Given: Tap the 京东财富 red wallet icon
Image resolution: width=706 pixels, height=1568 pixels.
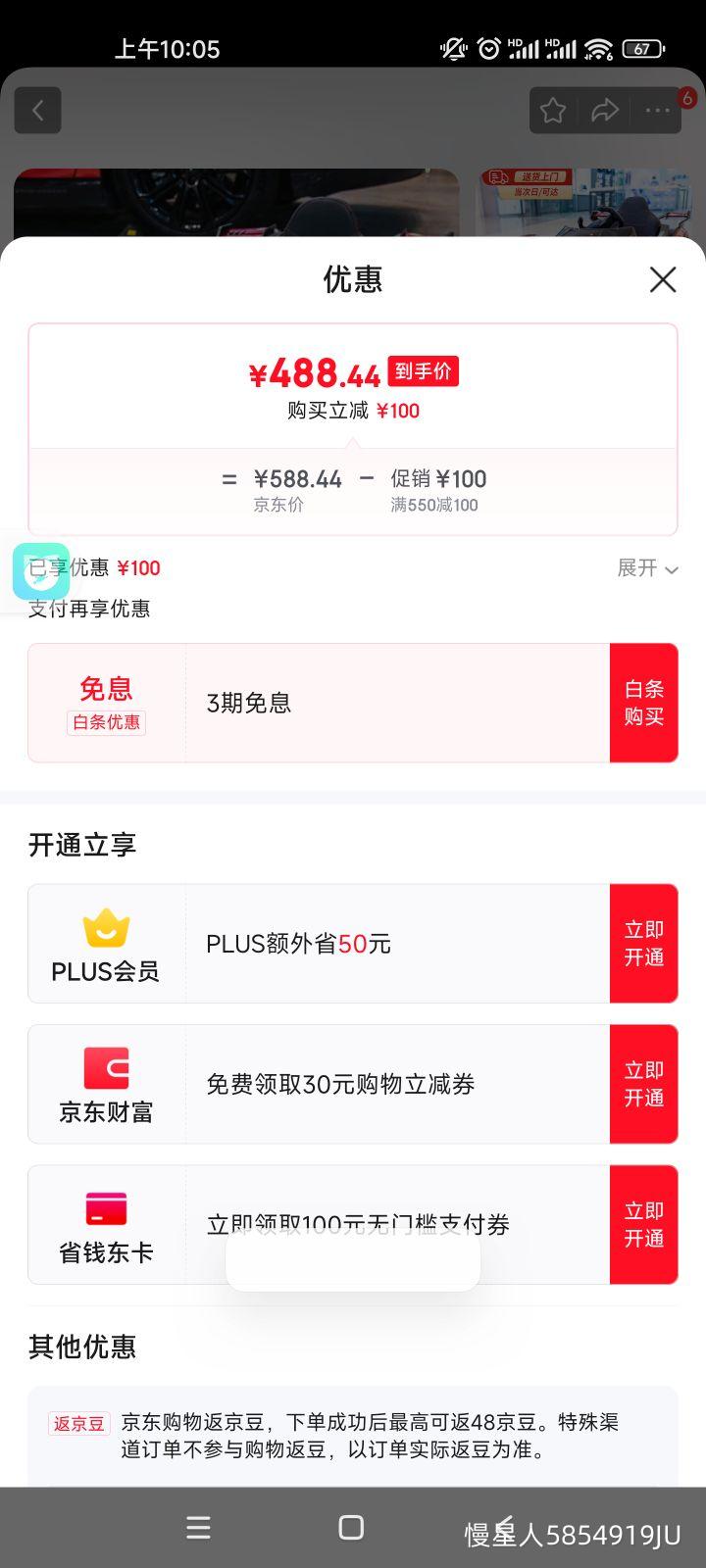Looking at the screenshot, I should (106, 1068).
